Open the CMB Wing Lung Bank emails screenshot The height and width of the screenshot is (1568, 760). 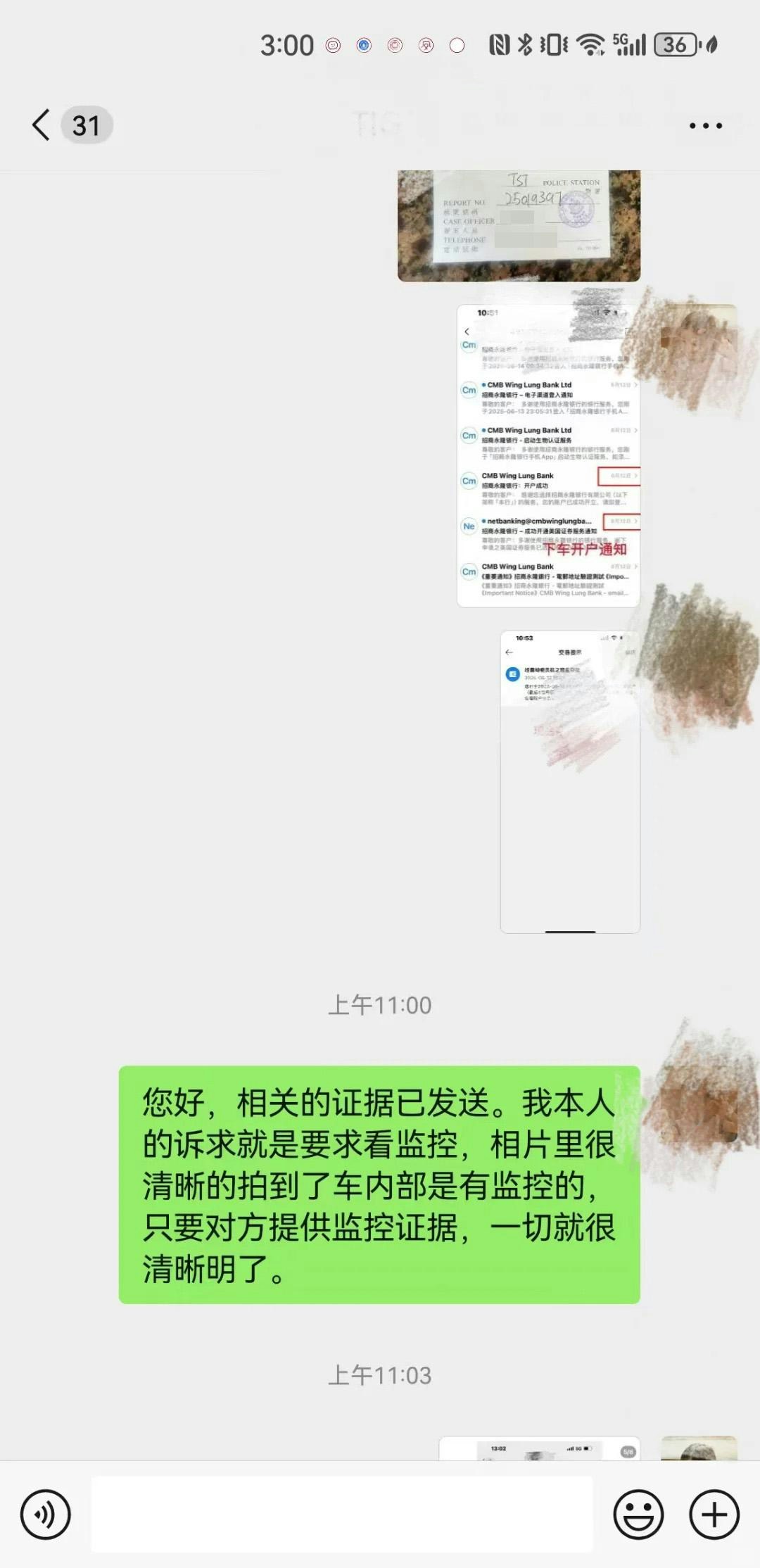[x=547, y=455]
